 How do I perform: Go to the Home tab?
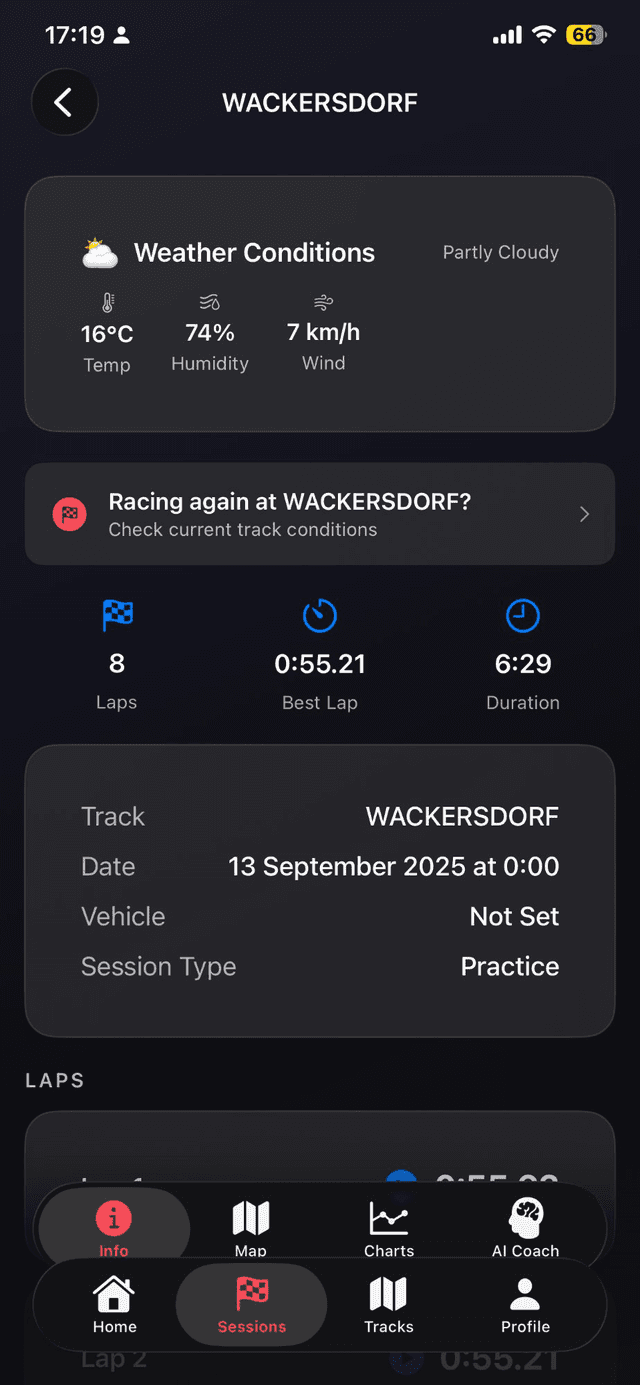pyautogui.click(x=115, y=1305)
